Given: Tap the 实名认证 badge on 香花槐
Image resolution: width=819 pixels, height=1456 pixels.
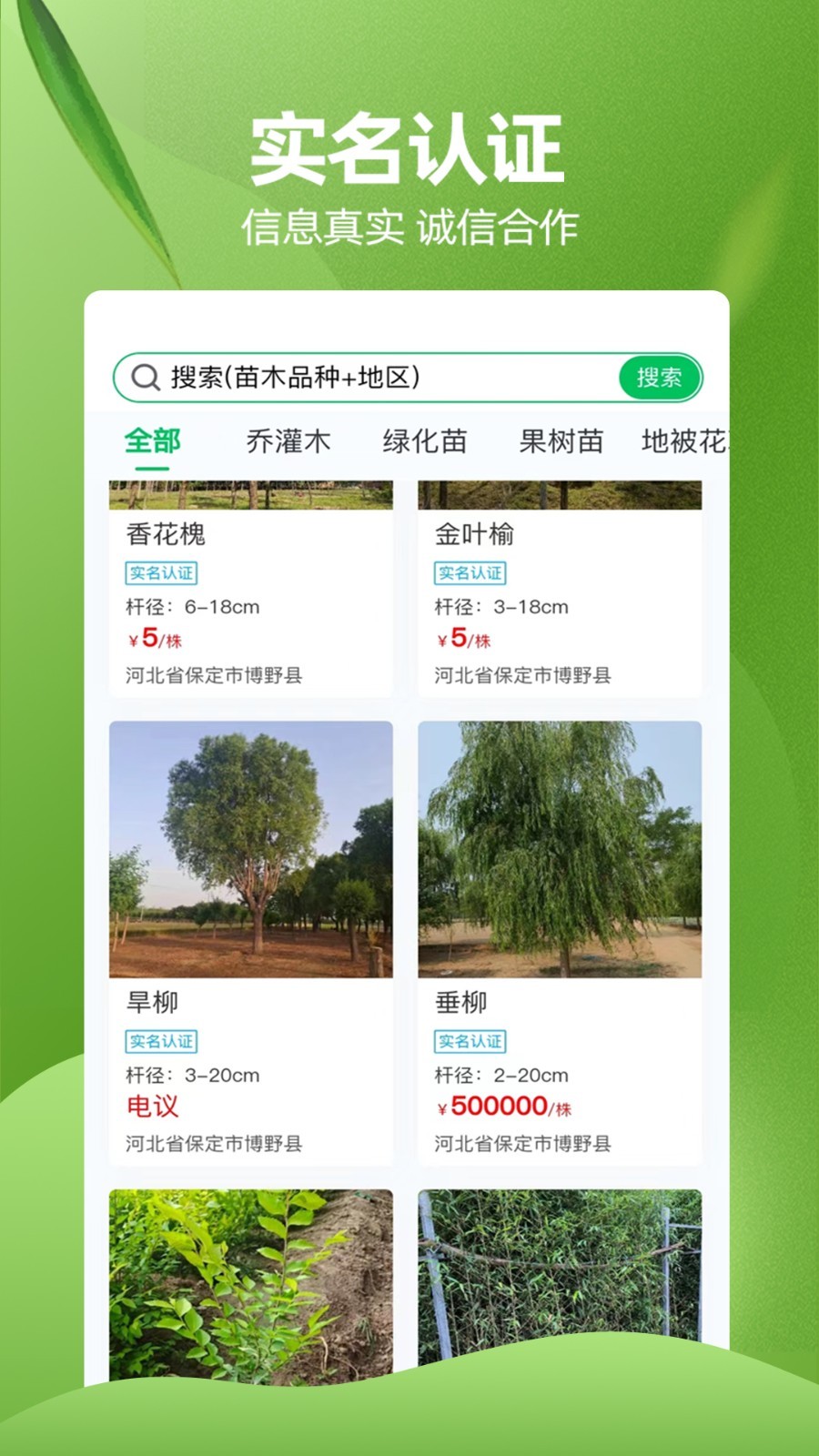Looking at the screenshot, I should point(160,573).
